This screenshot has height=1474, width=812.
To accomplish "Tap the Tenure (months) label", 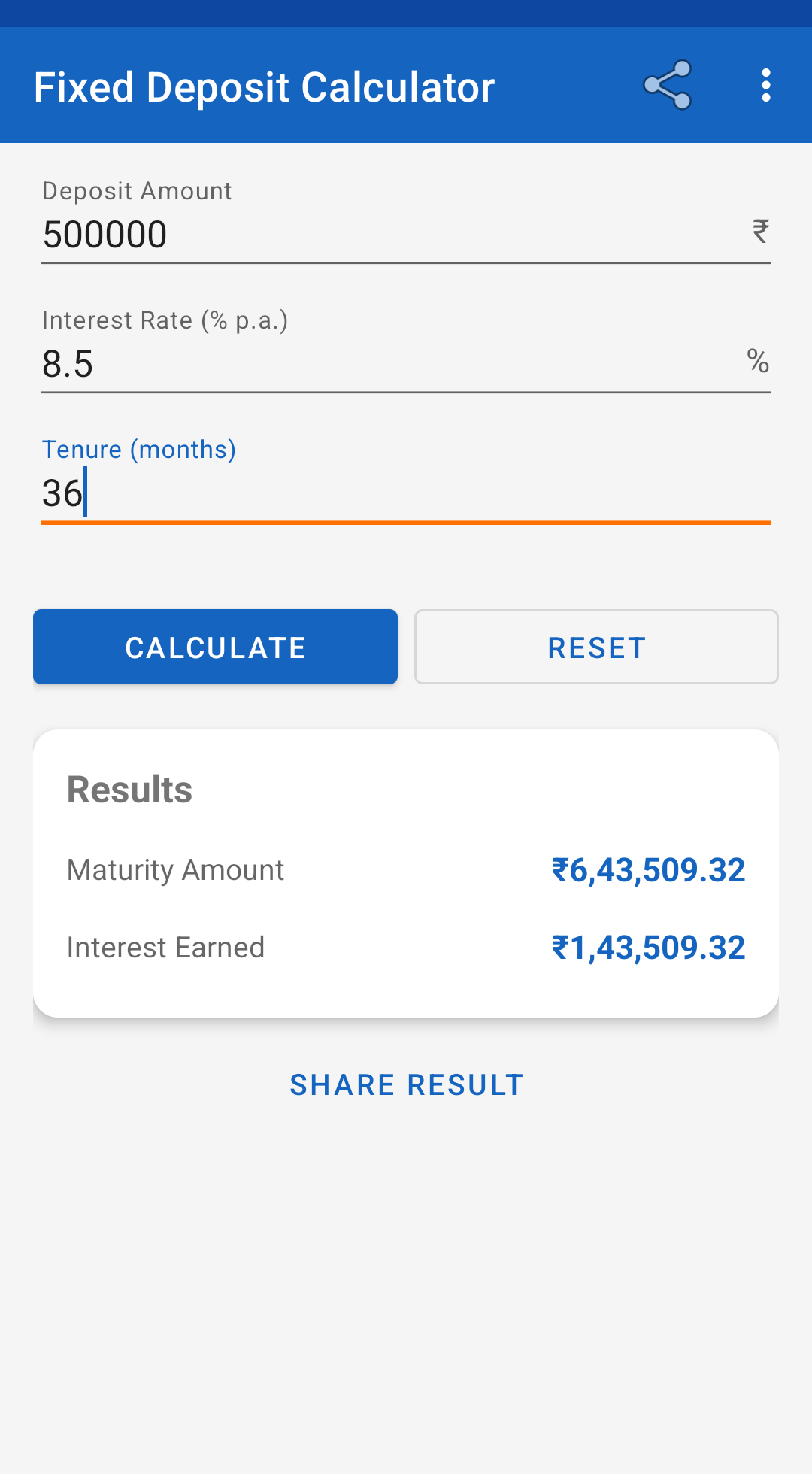I will [138, 449].
